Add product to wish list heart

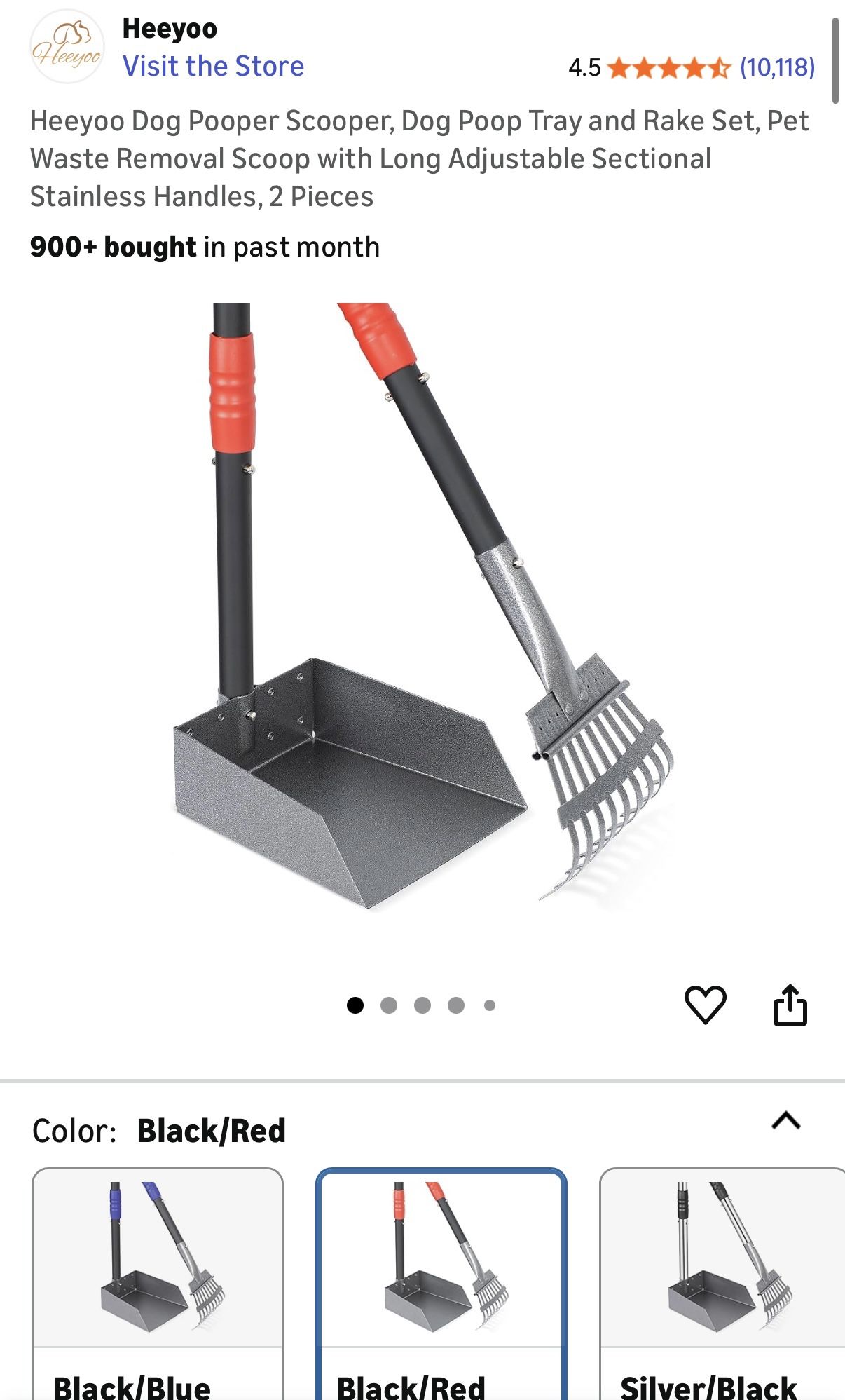pyautogui.click(x=704, y=1005)
